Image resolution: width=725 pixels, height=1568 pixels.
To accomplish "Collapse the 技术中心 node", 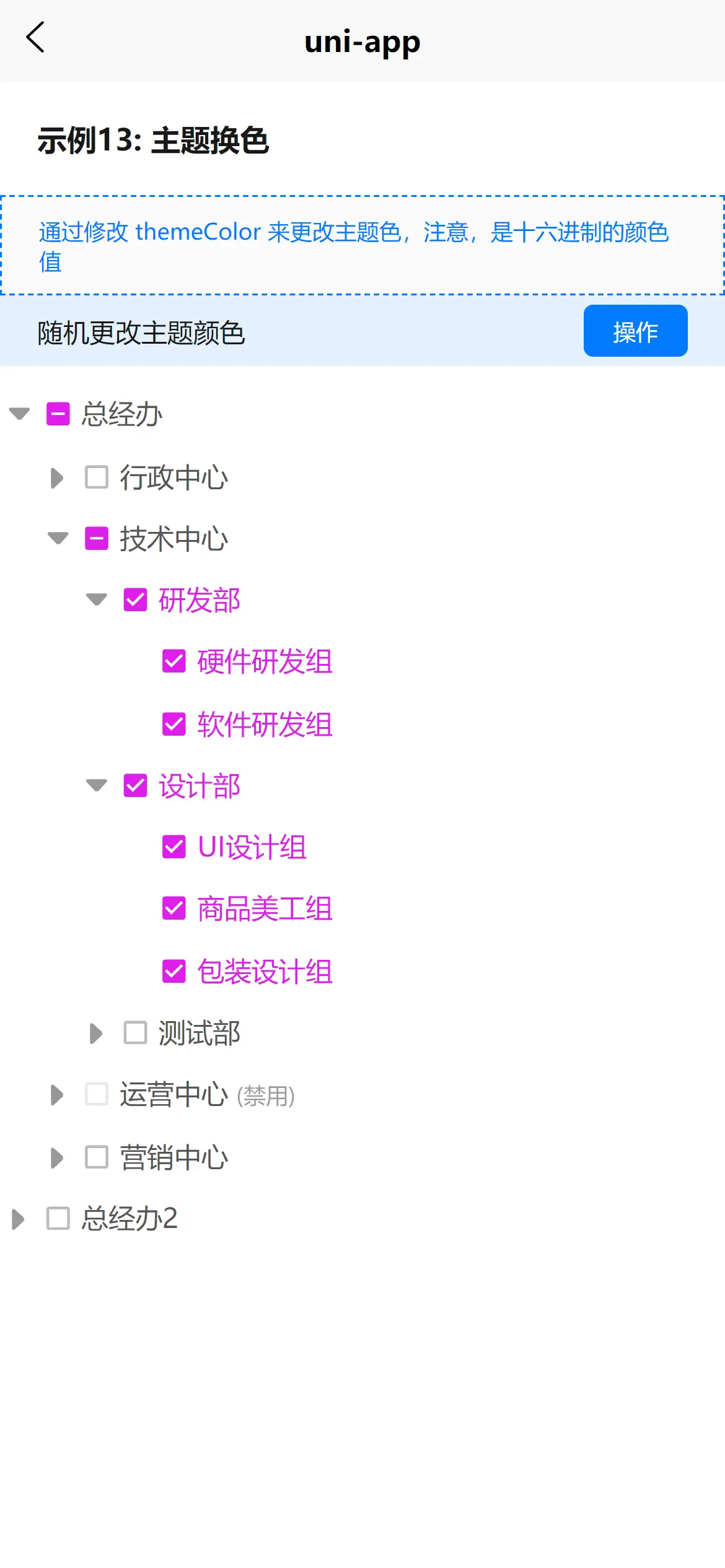I will click(x=58, y=538).
